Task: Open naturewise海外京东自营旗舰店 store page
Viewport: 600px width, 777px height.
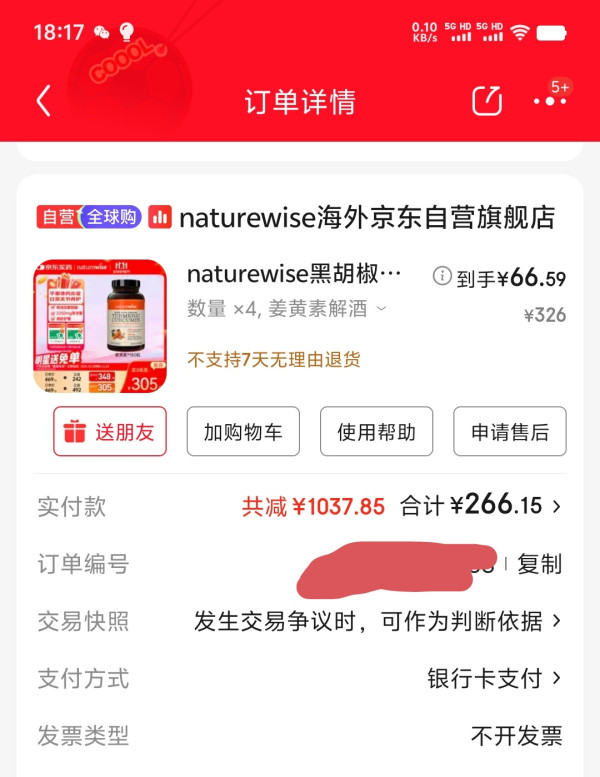Action: [365, 217]
